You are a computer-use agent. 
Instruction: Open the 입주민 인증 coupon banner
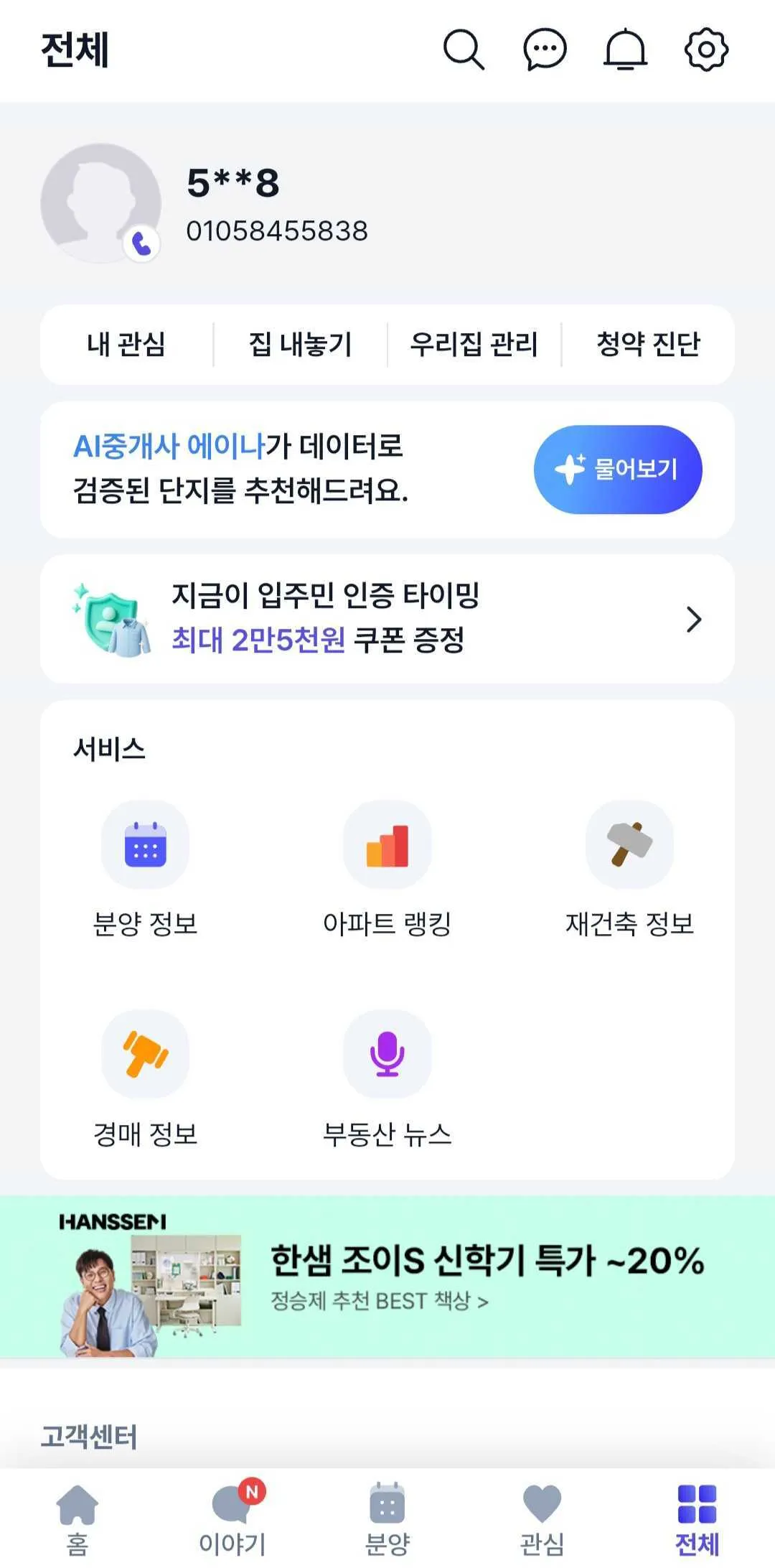pyautogui.click(x=387, y=619)
